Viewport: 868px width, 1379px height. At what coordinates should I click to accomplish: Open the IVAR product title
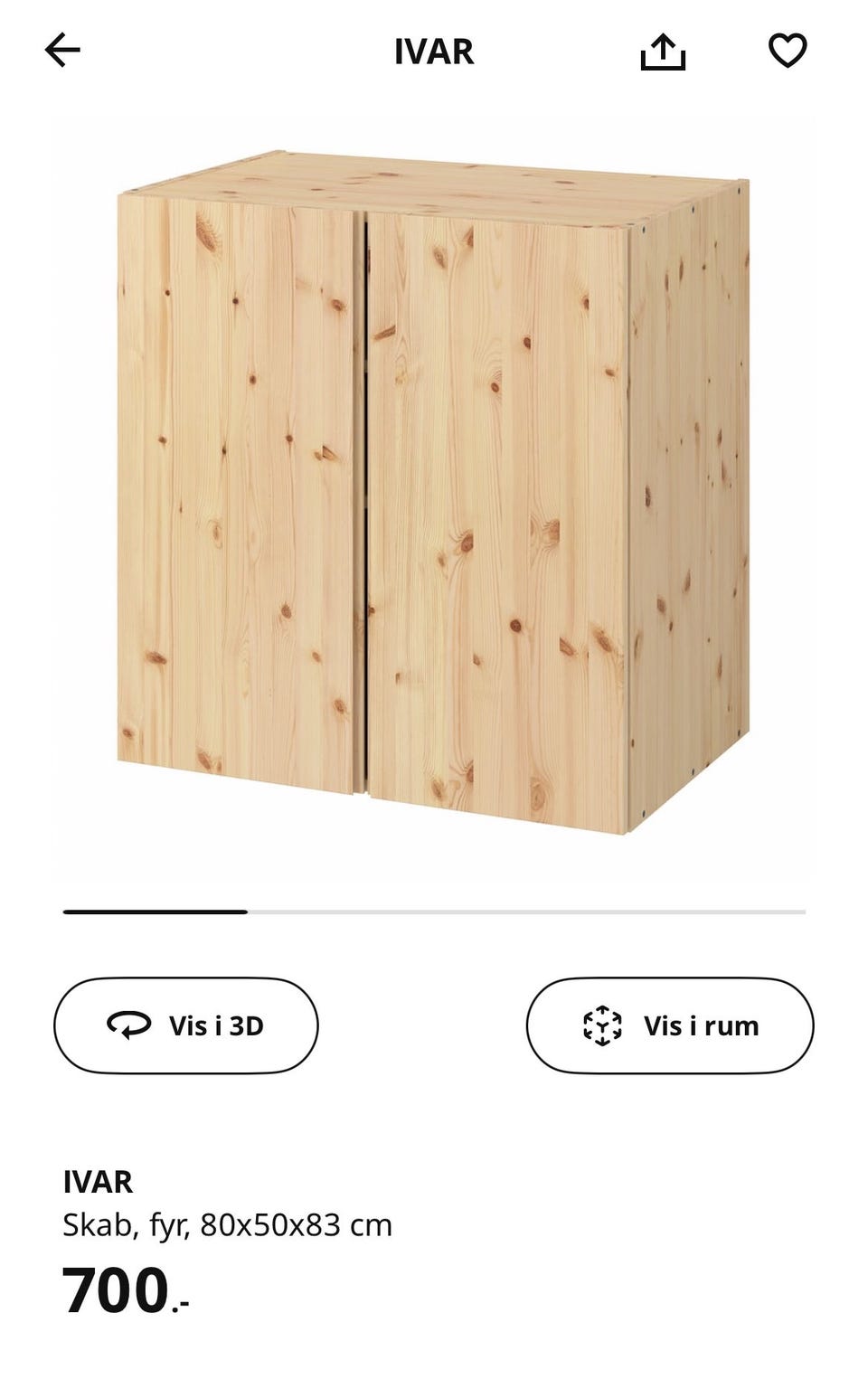click(x=99, y=1181)
